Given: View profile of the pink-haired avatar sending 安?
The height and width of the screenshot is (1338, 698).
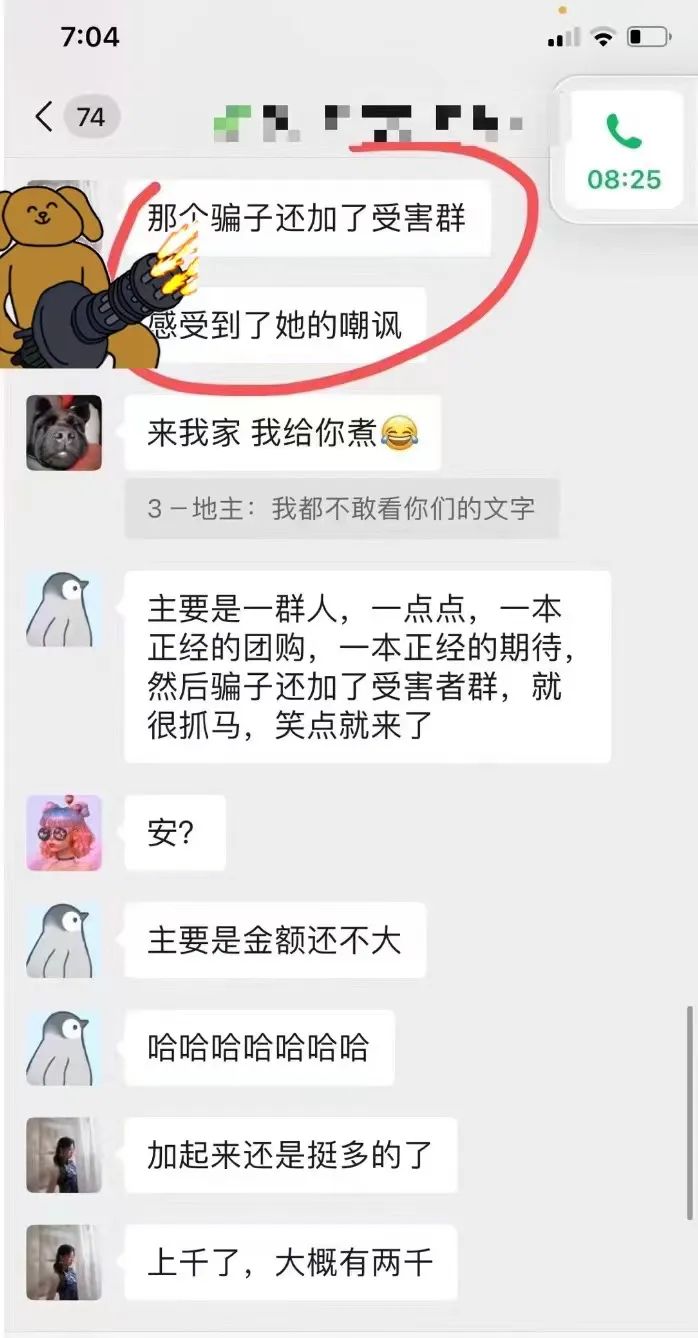Looking at the screenshot, I should [x=64, y=832].
